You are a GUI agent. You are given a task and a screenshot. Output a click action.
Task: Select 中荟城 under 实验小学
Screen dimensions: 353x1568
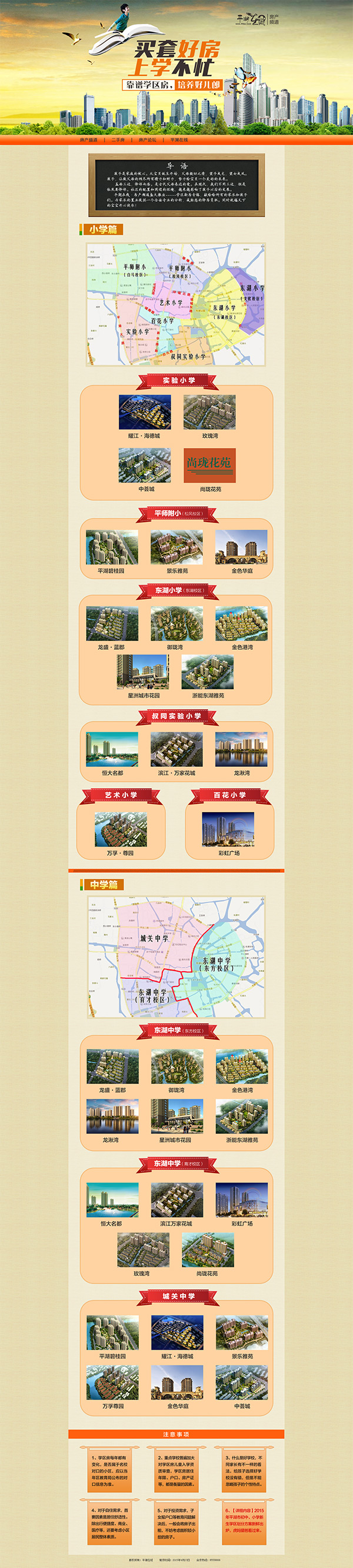145,466
